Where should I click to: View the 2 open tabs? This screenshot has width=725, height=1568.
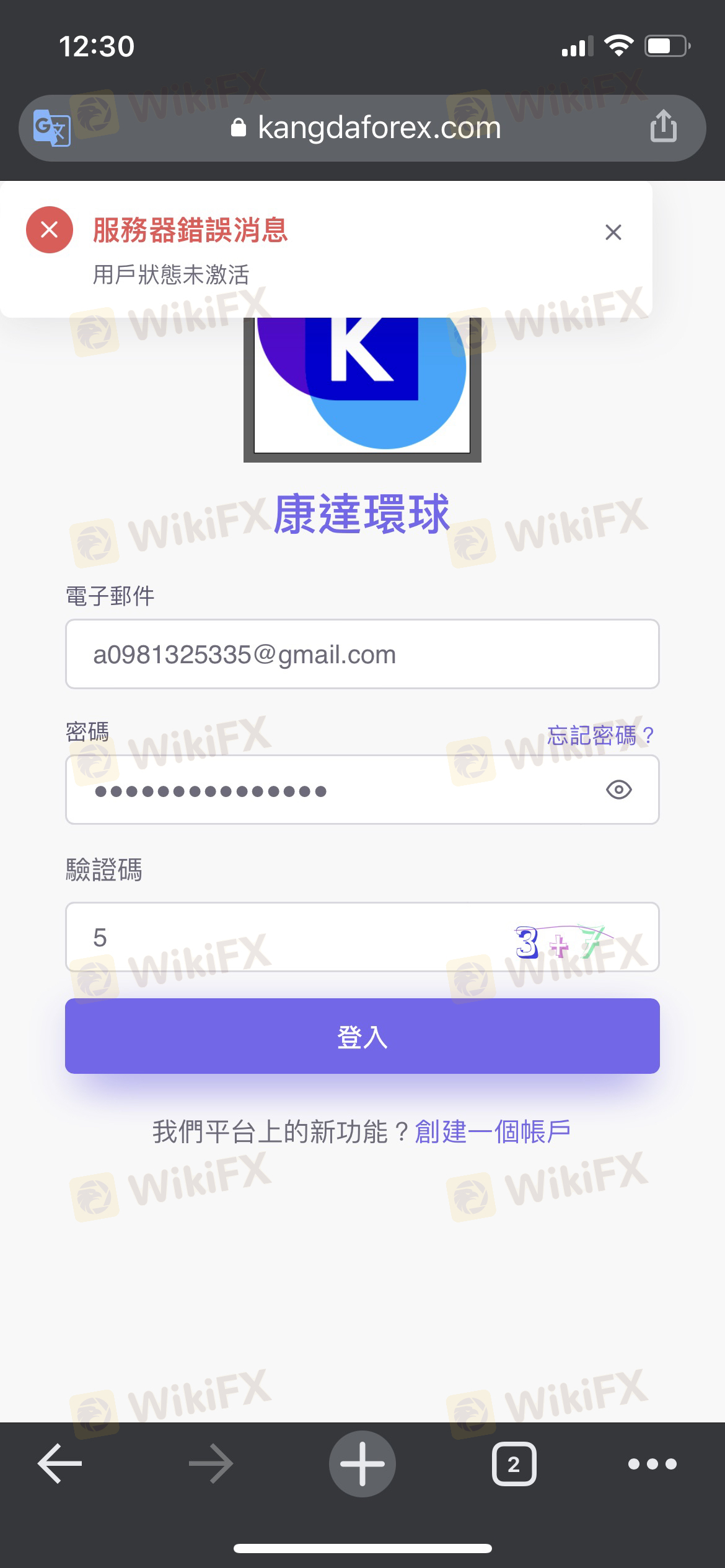pos(514,1464)
